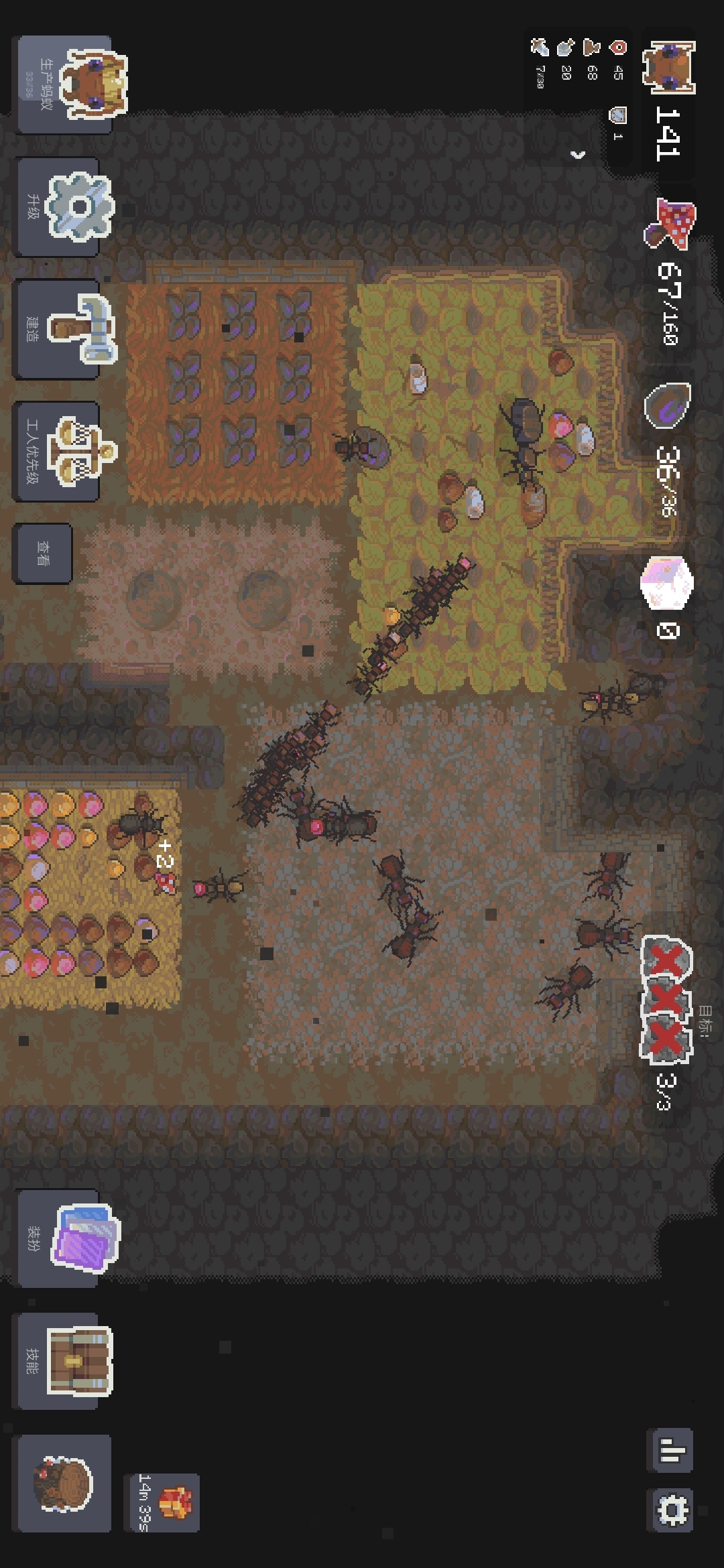Open the settings gear icon

point(670,1511)
